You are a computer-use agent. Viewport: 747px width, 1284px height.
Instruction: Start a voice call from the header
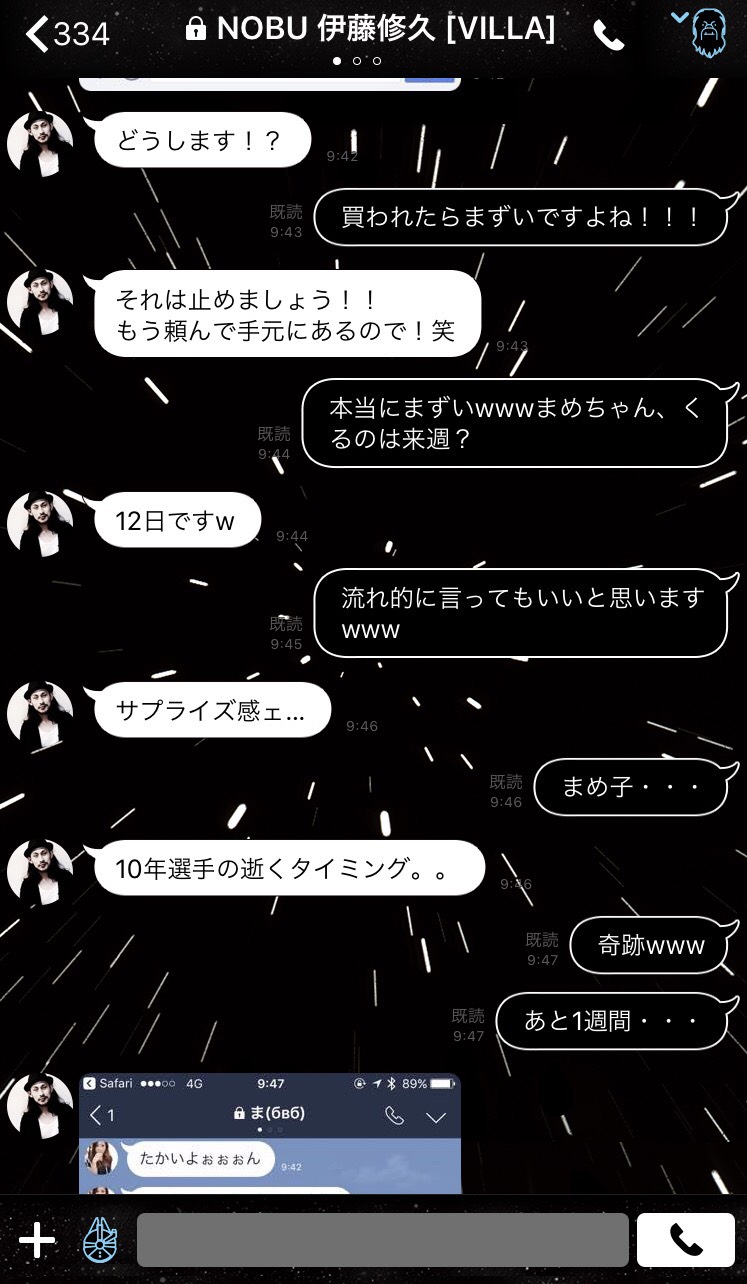pos(608,37)
